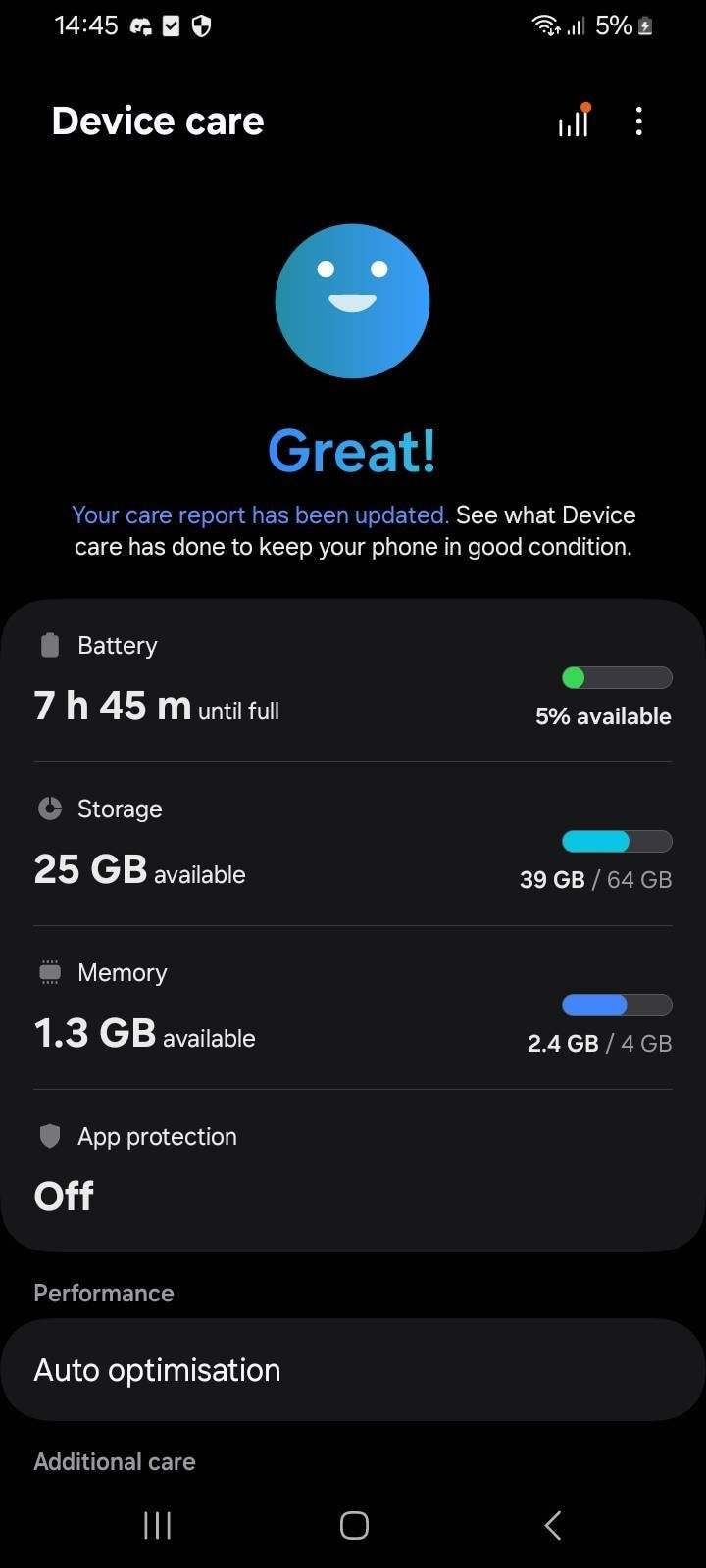The height and width of the screenshot is (1568, 706).
Task: Tap the Game Launcher icon in status bar
Action: coord(138,25)
